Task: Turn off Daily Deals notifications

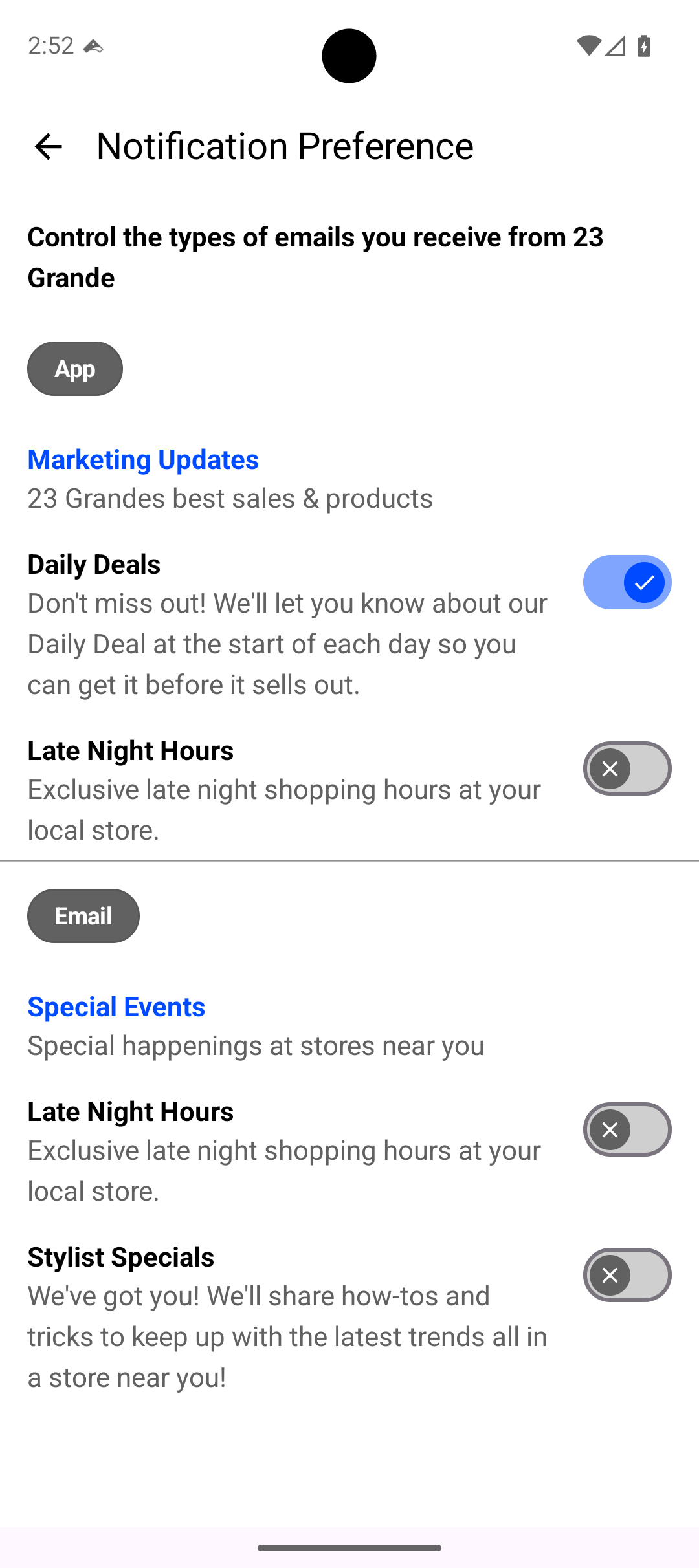Action: (x=627, y=582)
